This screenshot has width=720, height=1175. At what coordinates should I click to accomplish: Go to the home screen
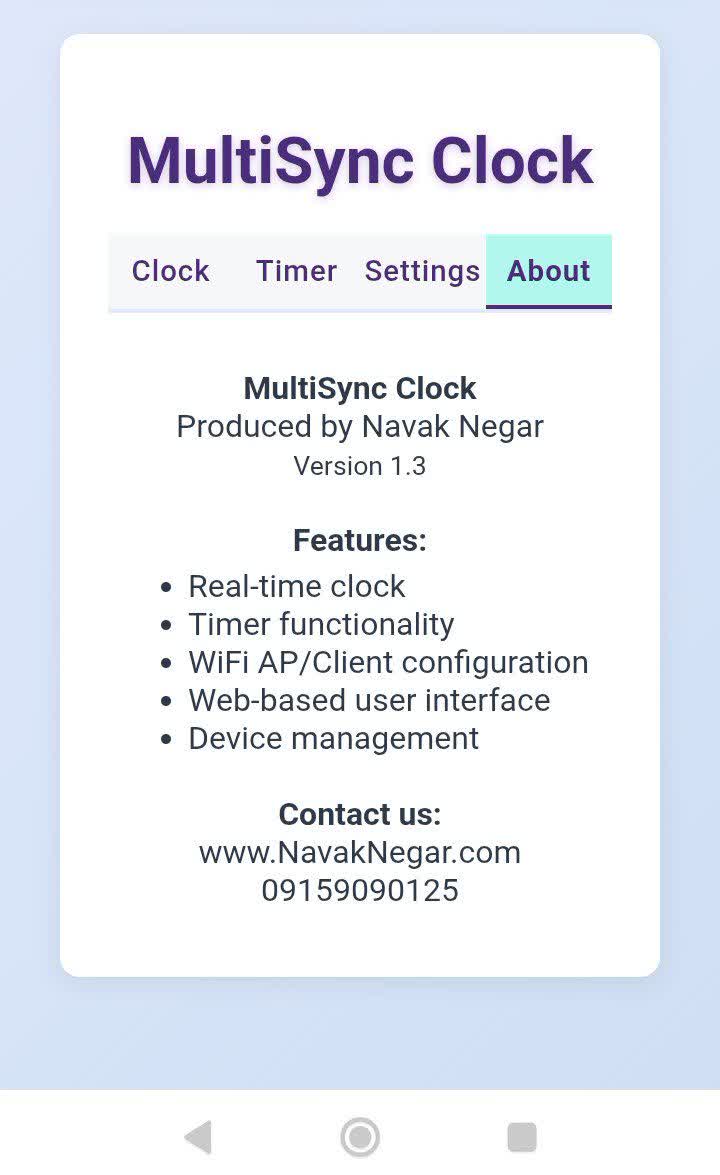pyautogui.click(x=360, y=1137)
